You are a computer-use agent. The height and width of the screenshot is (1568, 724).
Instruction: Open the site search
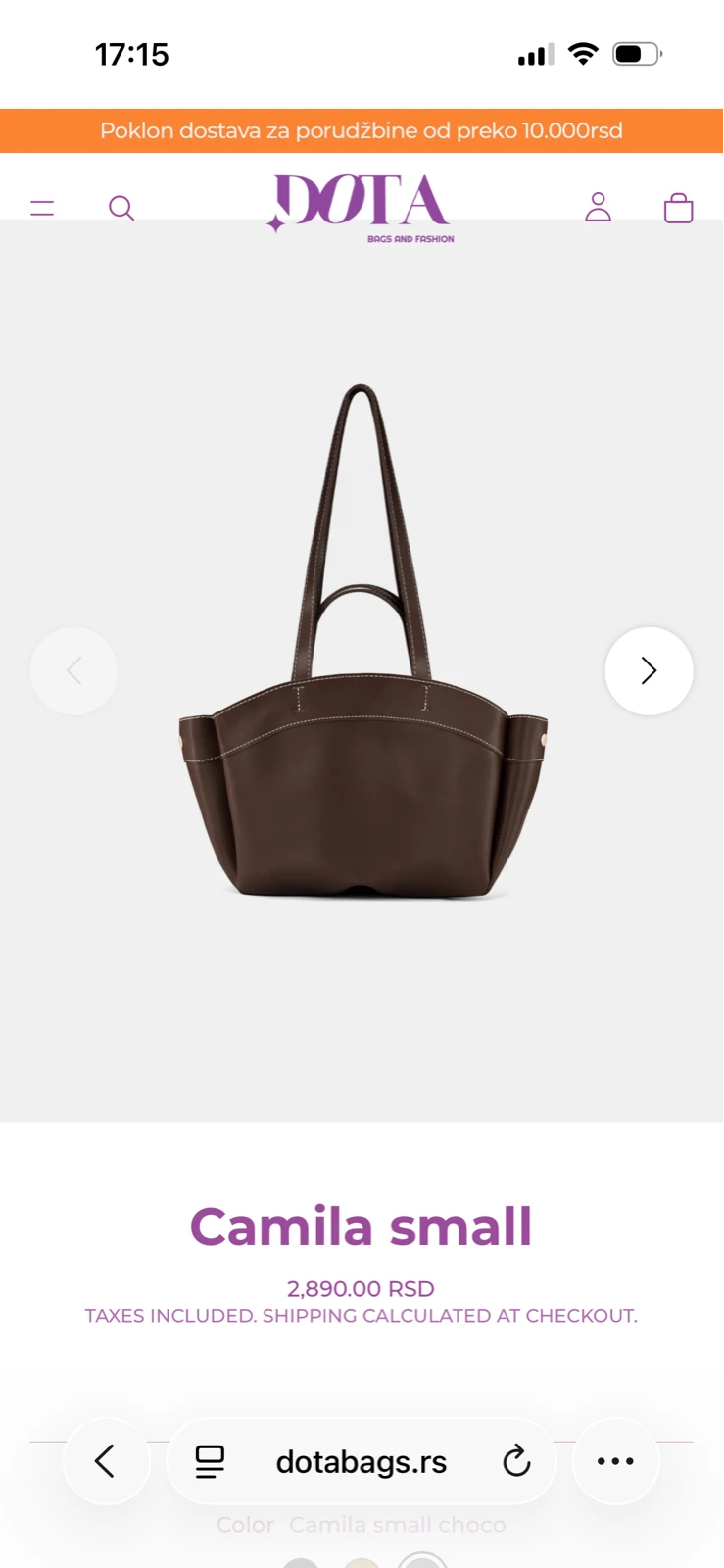pyautogui.click(x=121, y=208)
